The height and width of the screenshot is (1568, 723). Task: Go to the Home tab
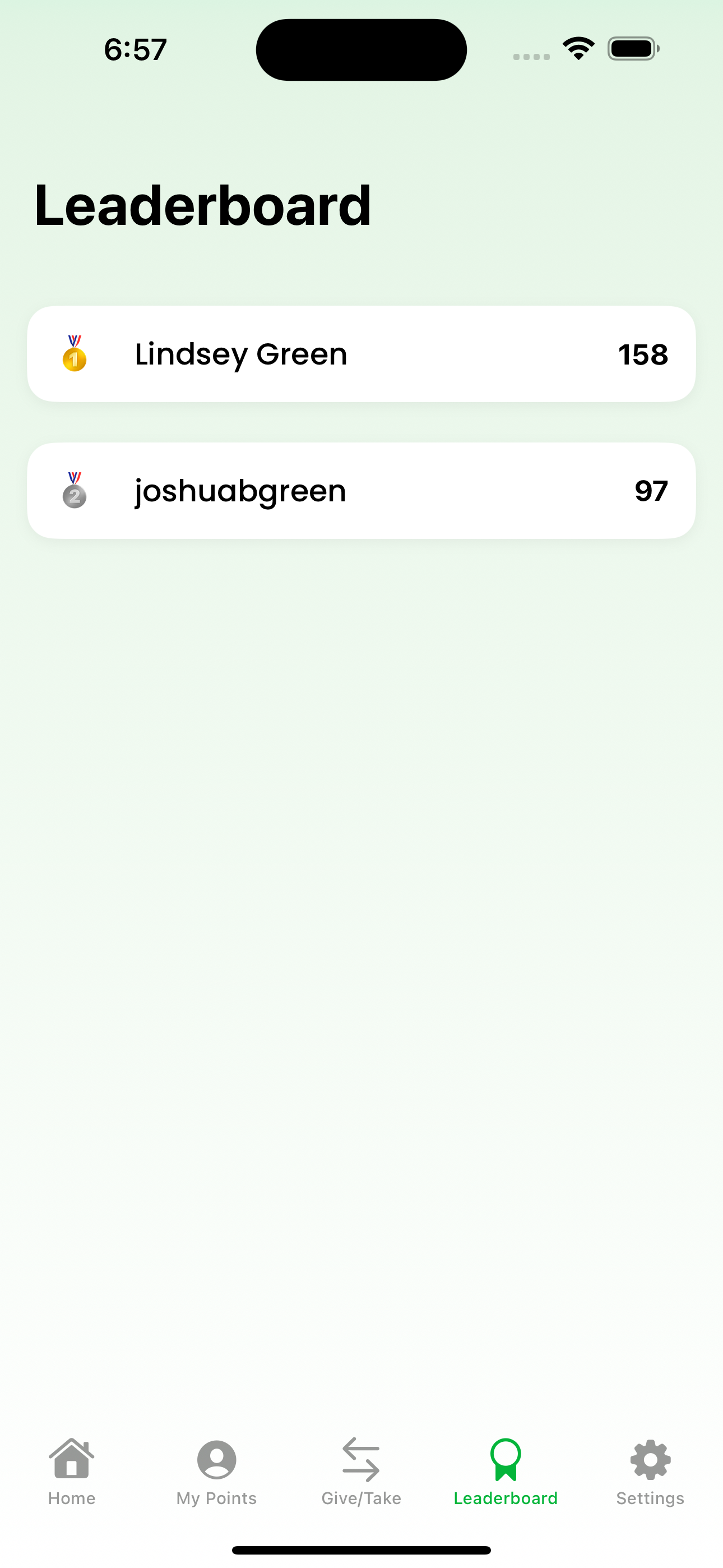(72, 1470)
